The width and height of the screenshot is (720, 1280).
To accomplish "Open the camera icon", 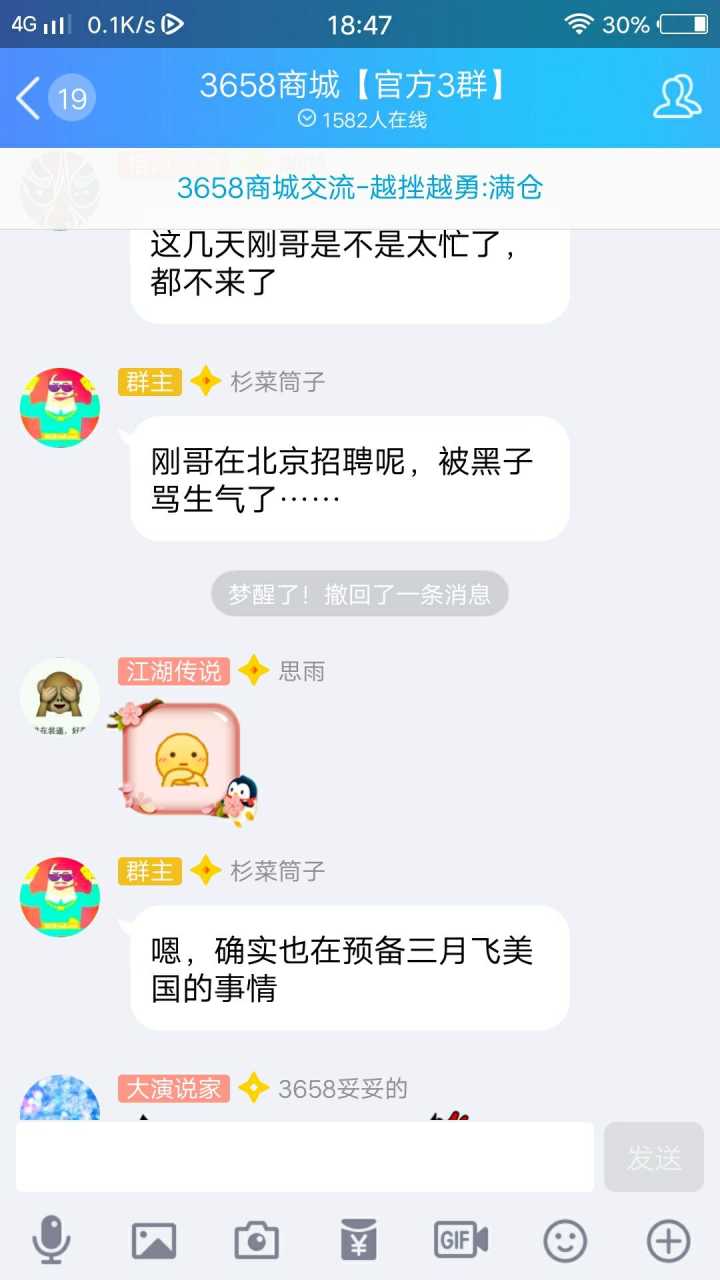I will (257, 1241).
